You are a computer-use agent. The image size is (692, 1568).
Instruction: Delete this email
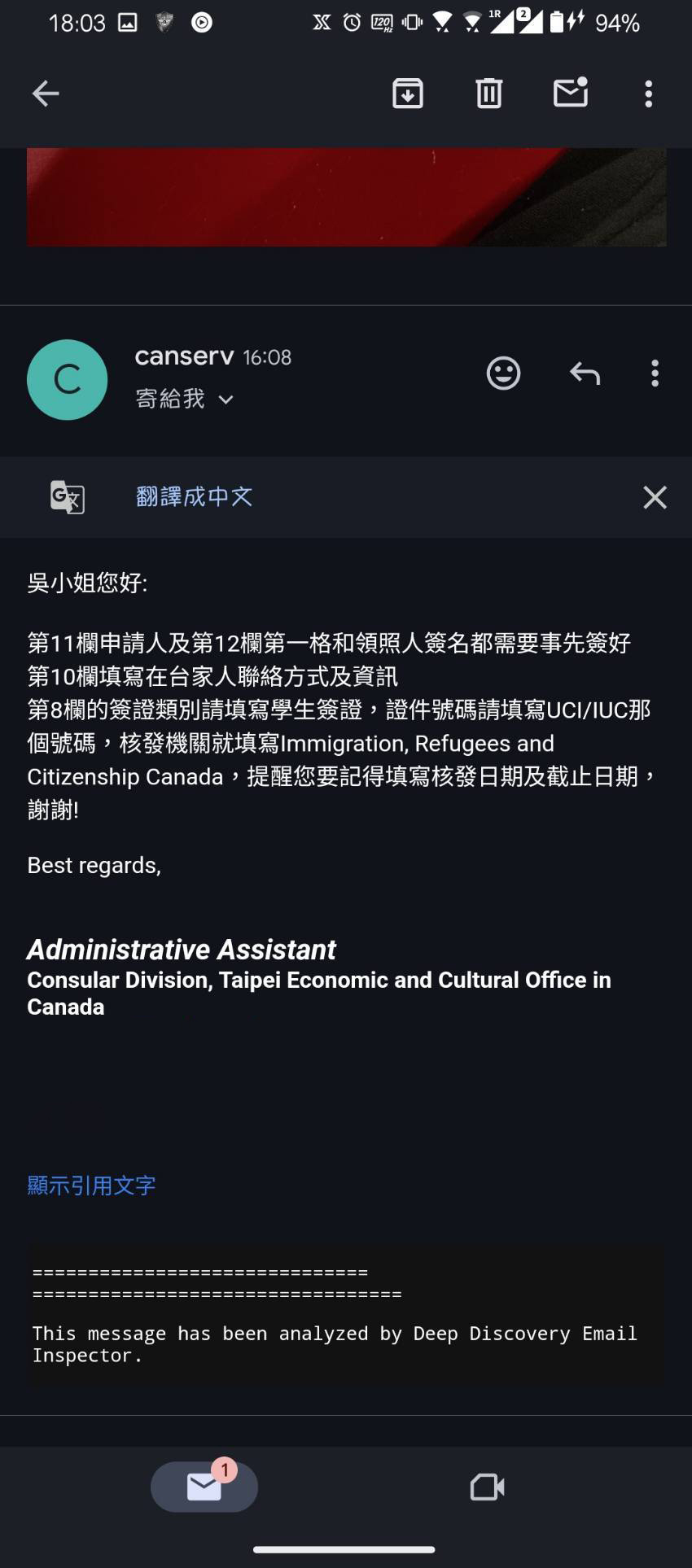[488, 94]
